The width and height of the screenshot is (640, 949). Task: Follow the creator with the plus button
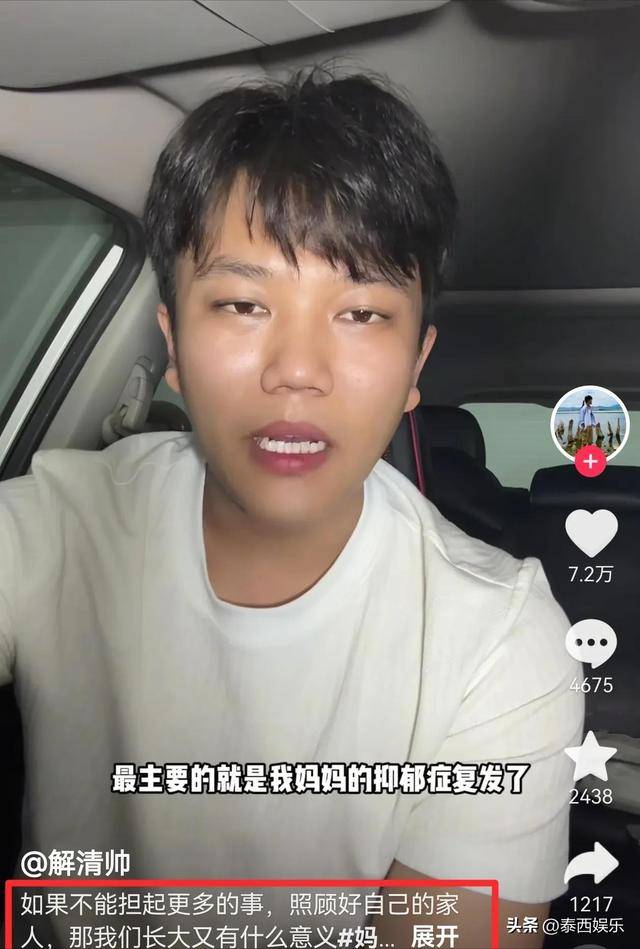click(590, 462)
